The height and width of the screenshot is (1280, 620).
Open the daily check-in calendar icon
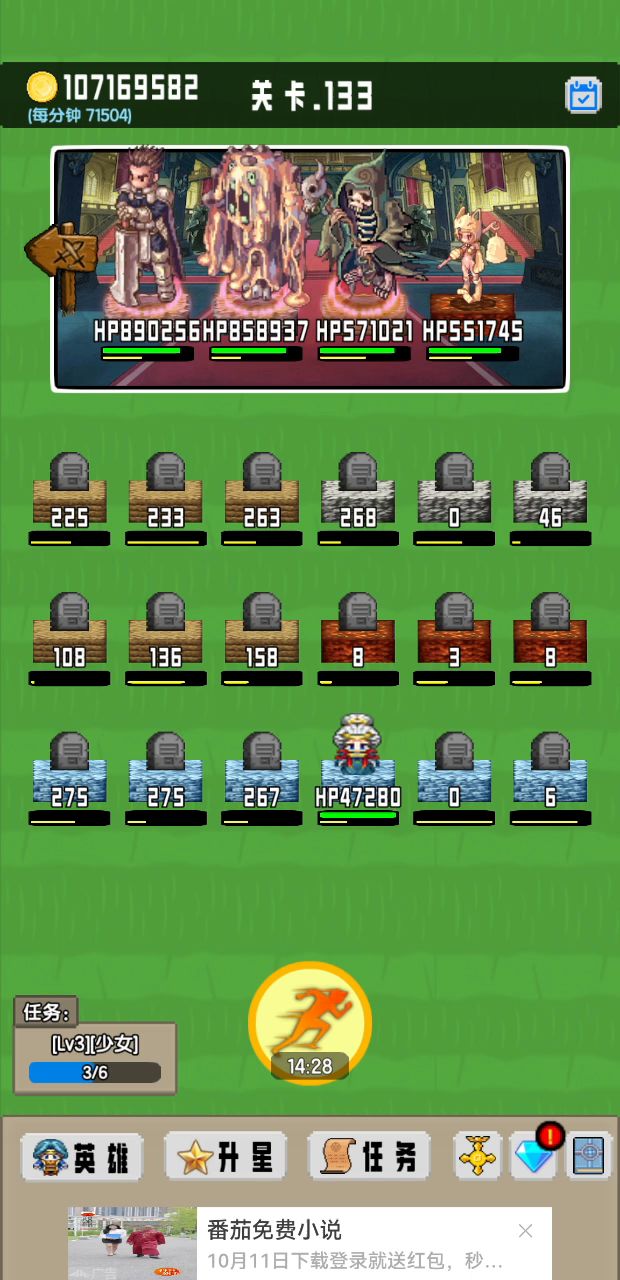pos(583,95)
